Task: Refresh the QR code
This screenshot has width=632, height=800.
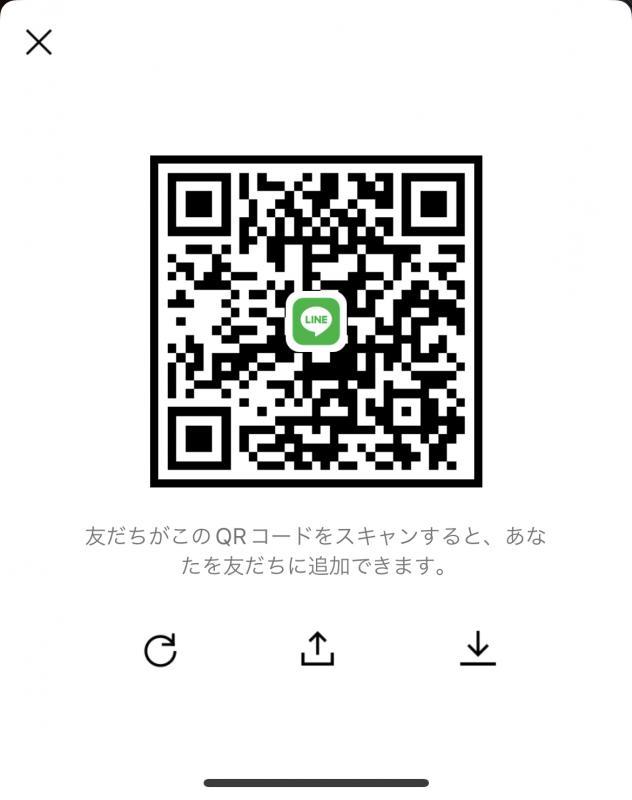Action: [160, 650]
